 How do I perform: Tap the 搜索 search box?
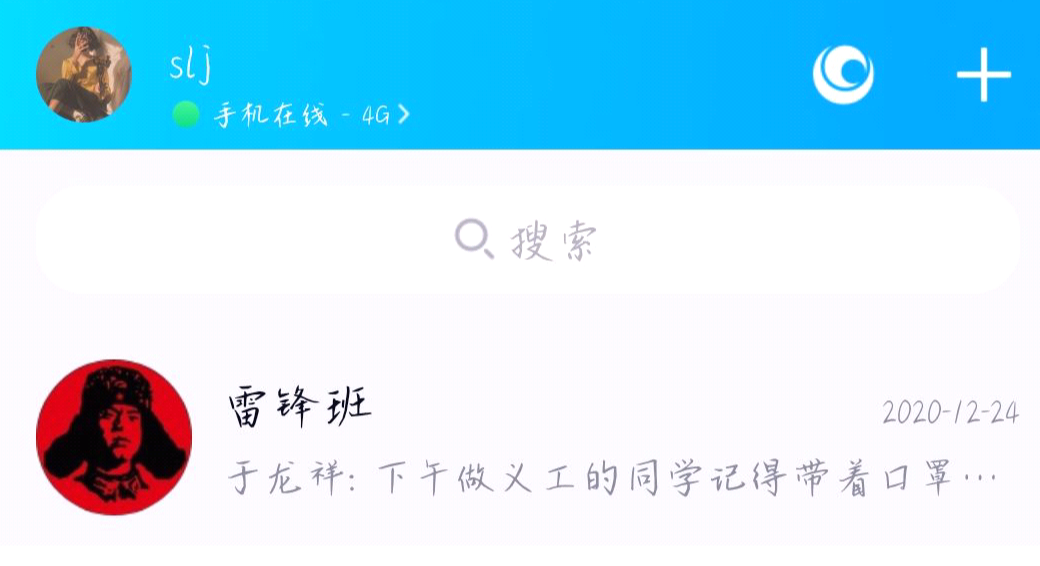[527, 240]
